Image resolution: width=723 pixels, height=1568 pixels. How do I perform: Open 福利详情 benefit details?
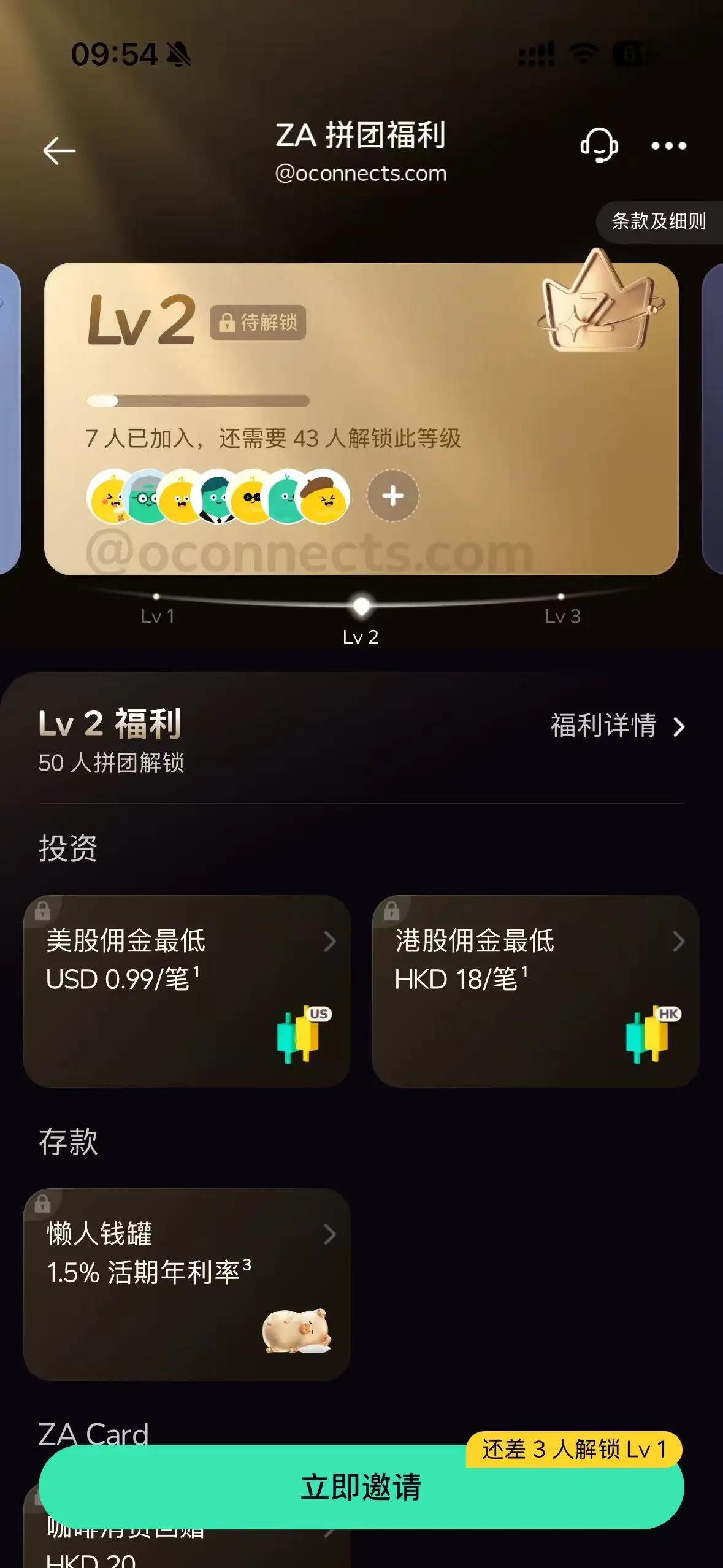point(617,726)
